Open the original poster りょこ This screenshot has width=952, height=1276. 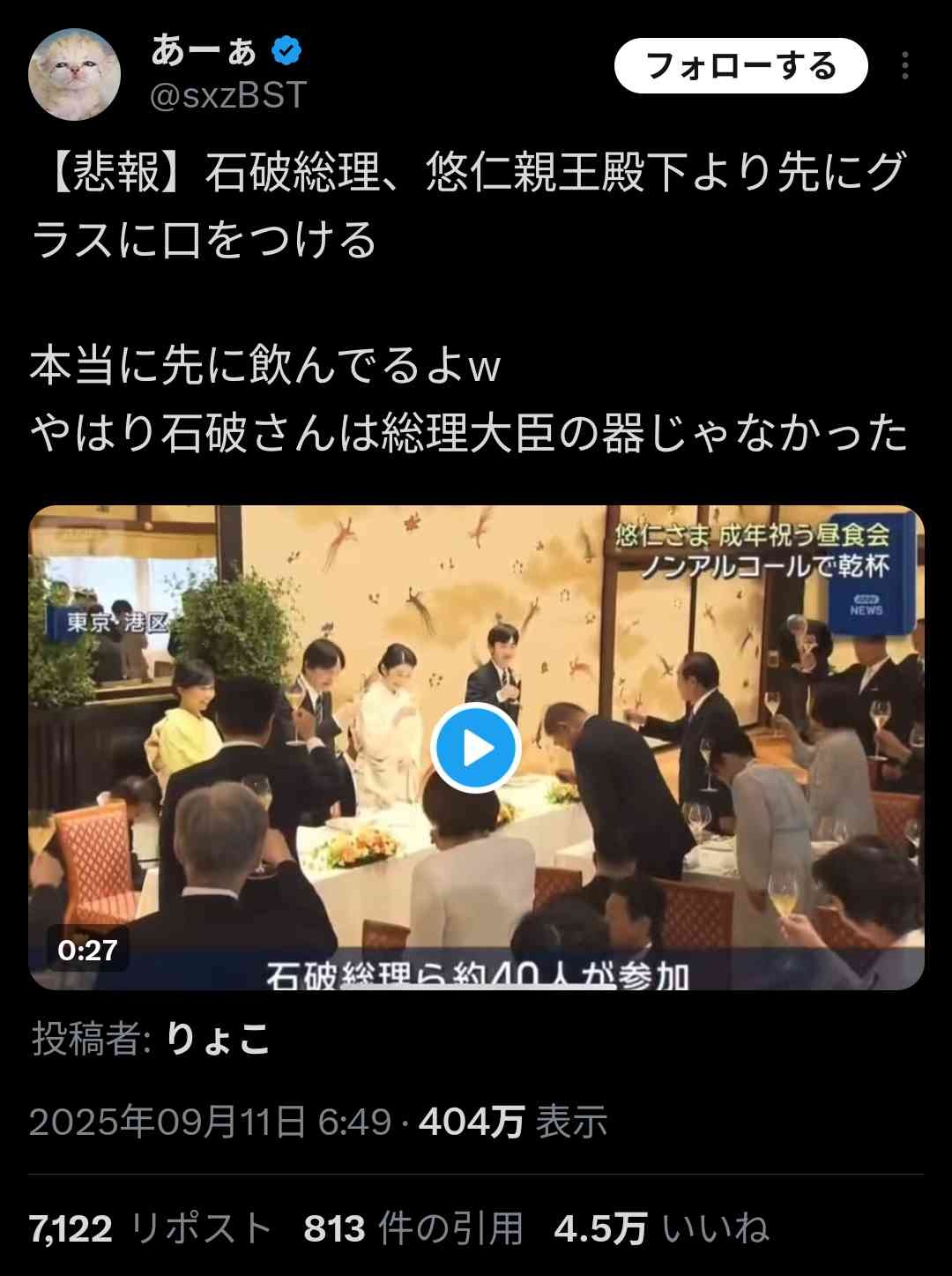218,1039
